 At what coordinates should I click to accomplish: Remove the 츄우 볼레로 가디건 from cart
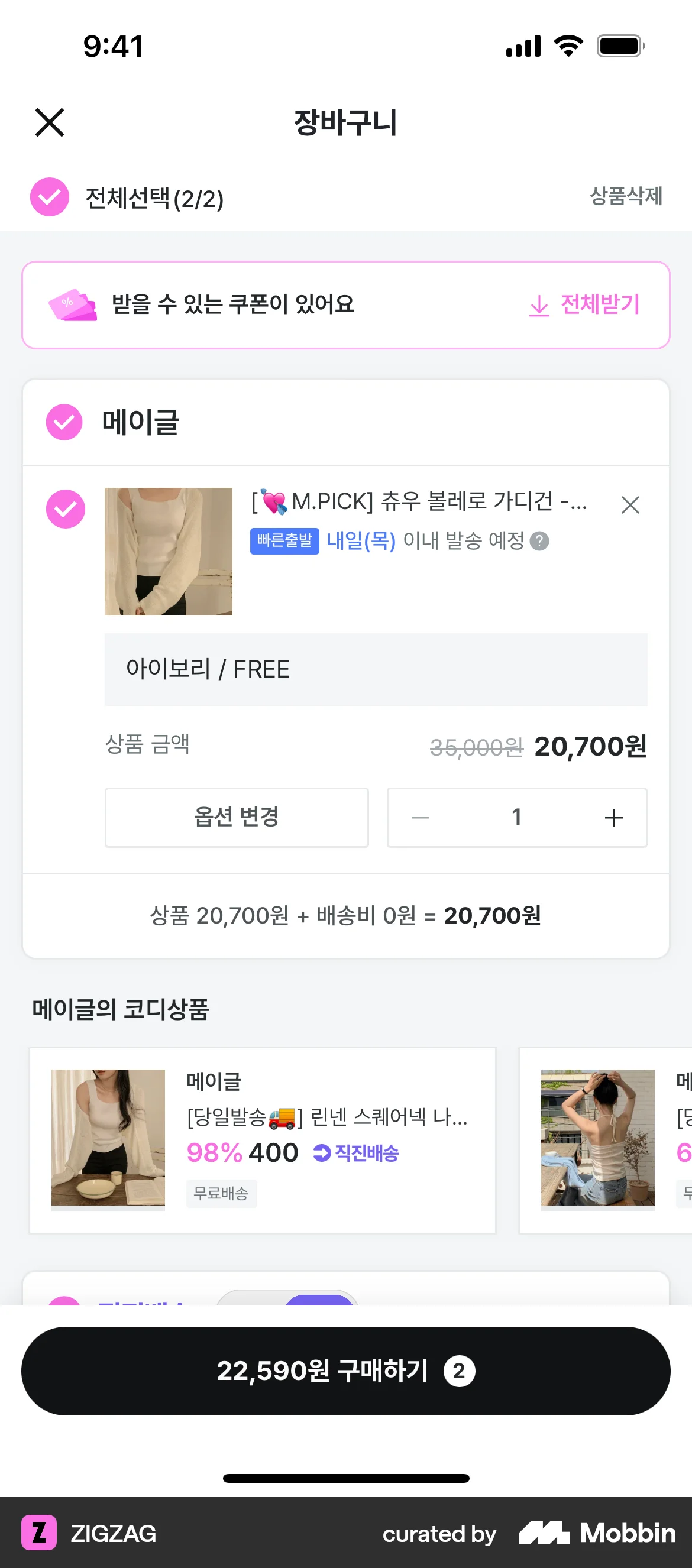point(630,504)
